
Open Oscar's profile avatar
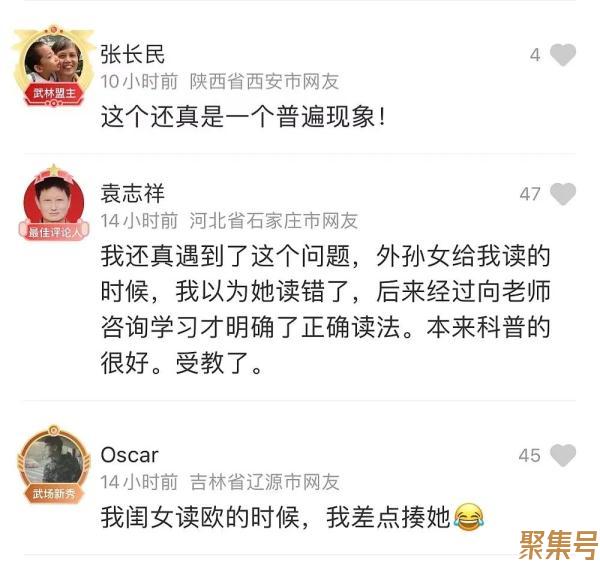[x=53, y=462]
